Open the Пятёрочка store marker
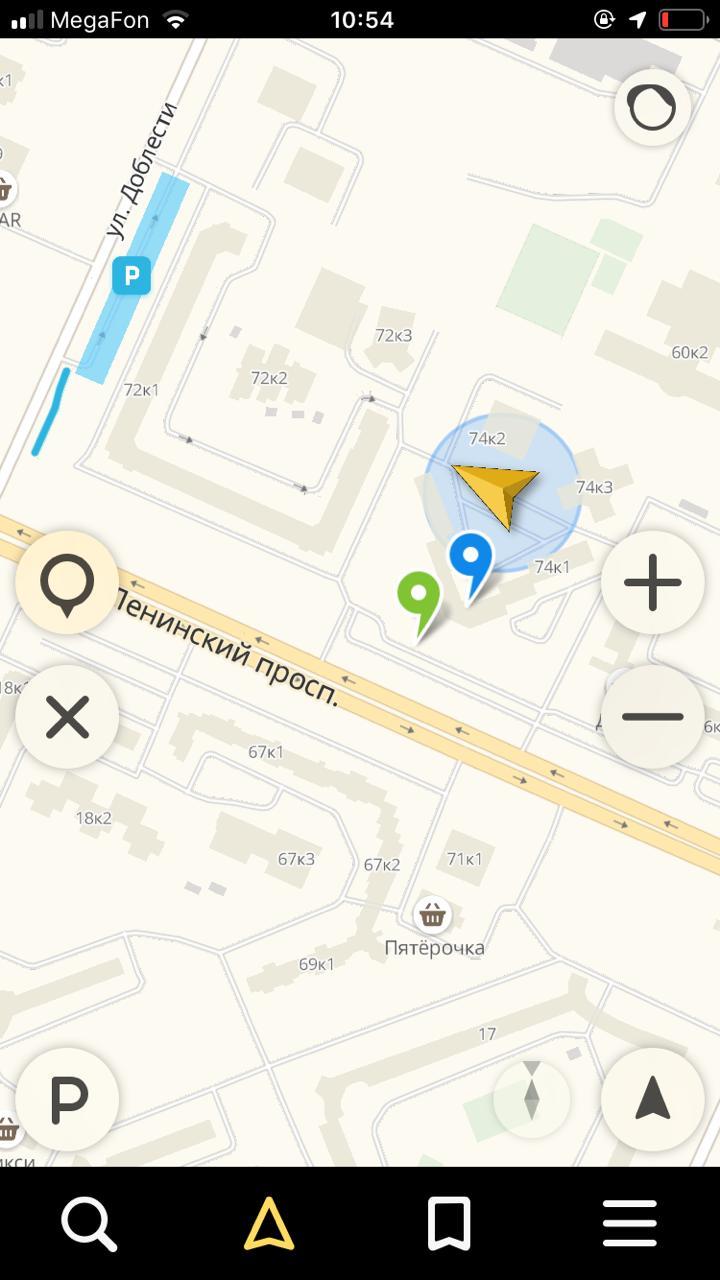The height and width of the screenshot is (1280, 720). (x=432, y=914)
